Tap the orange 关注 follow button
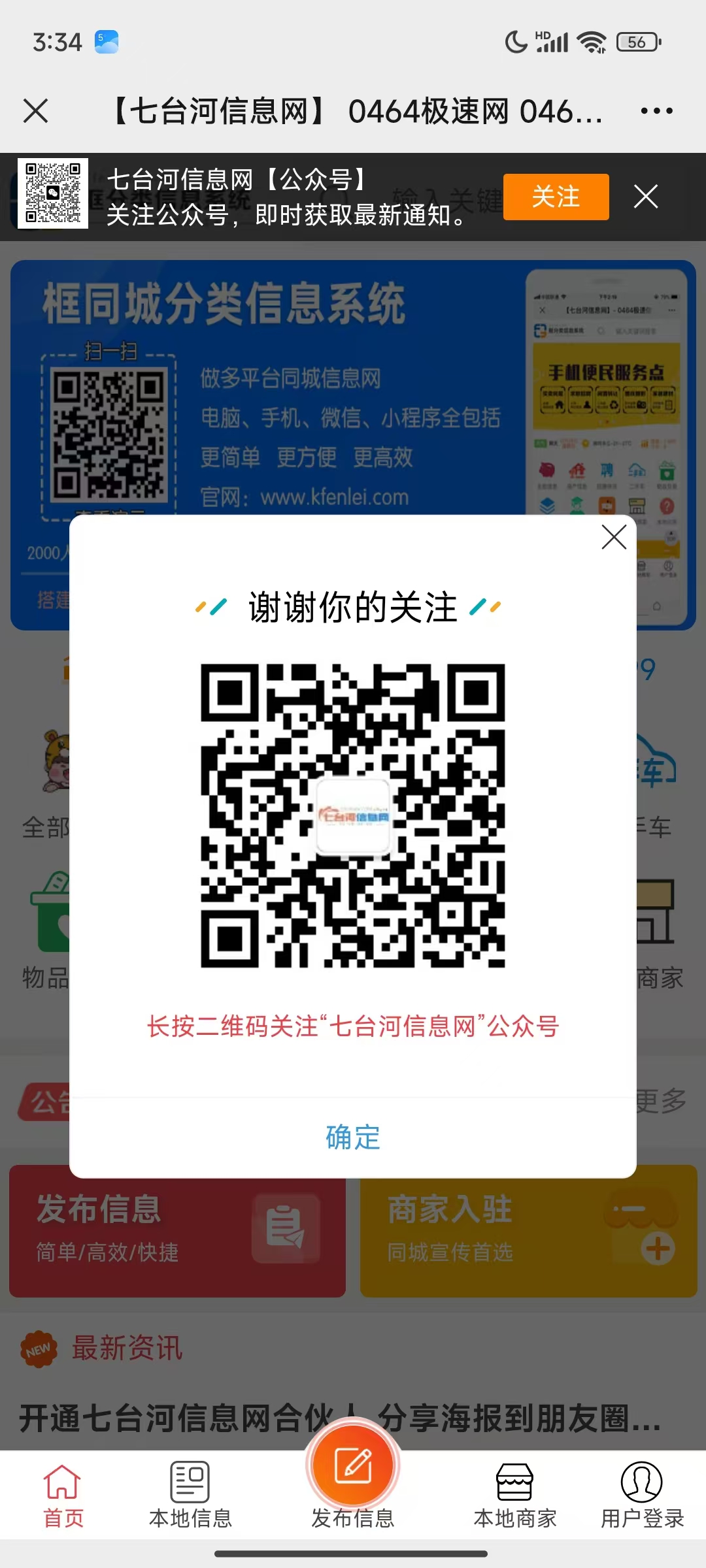Image resolution: width=706 pixels, height=1568 pixels. [x=556, y=197]
